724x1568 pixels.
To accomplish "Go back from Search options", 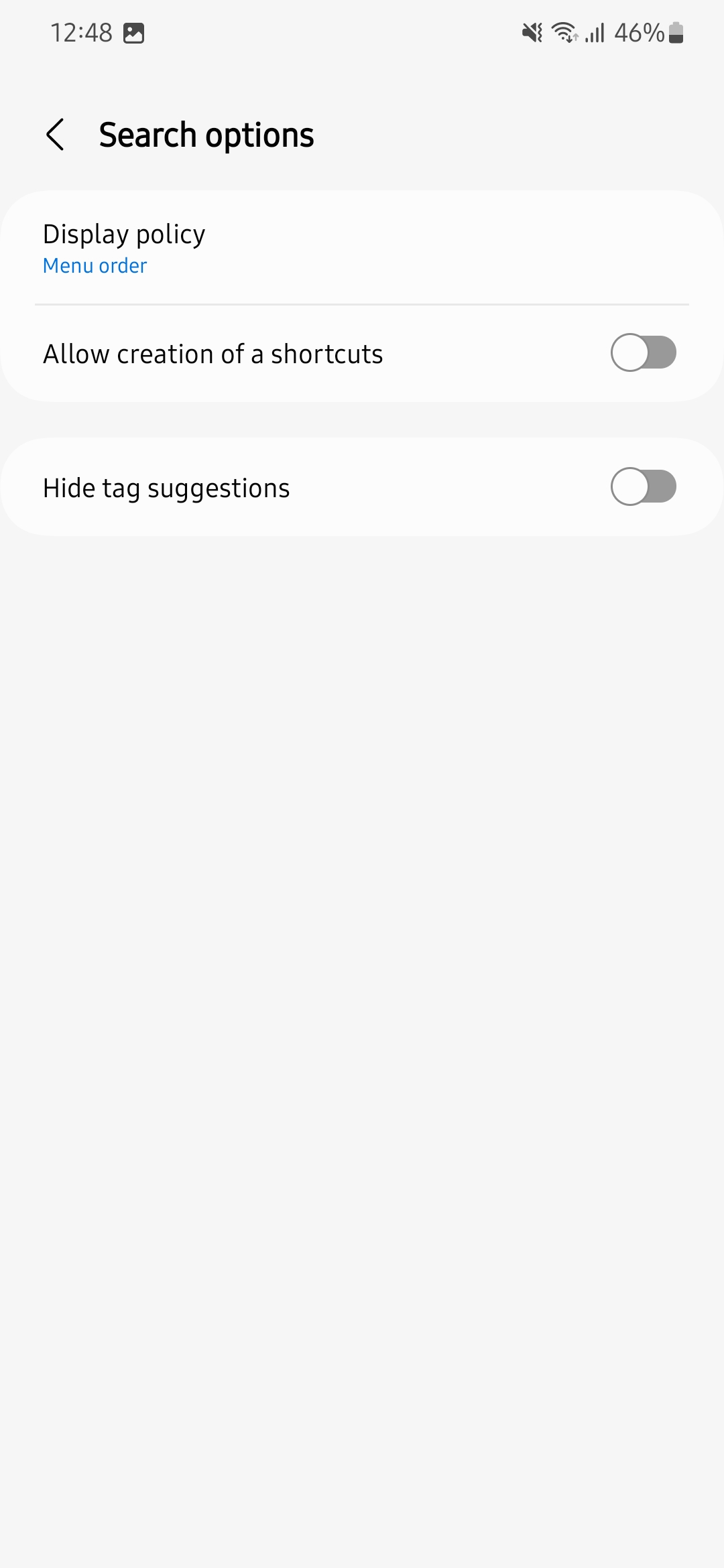I will [56, 135].
